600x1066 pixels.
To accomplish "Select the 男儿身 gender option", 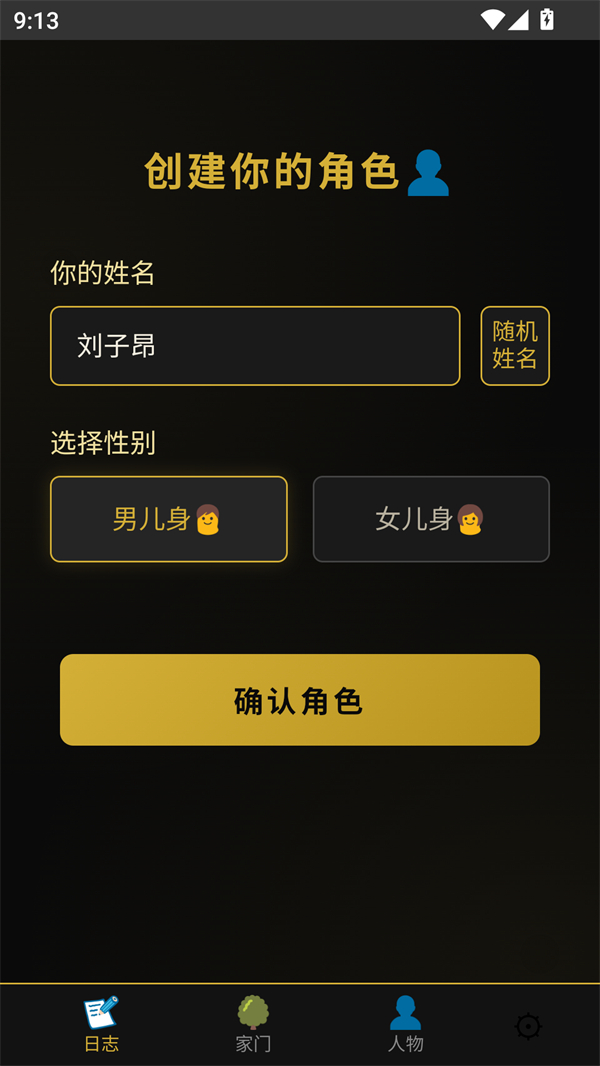I will point(169,519).
